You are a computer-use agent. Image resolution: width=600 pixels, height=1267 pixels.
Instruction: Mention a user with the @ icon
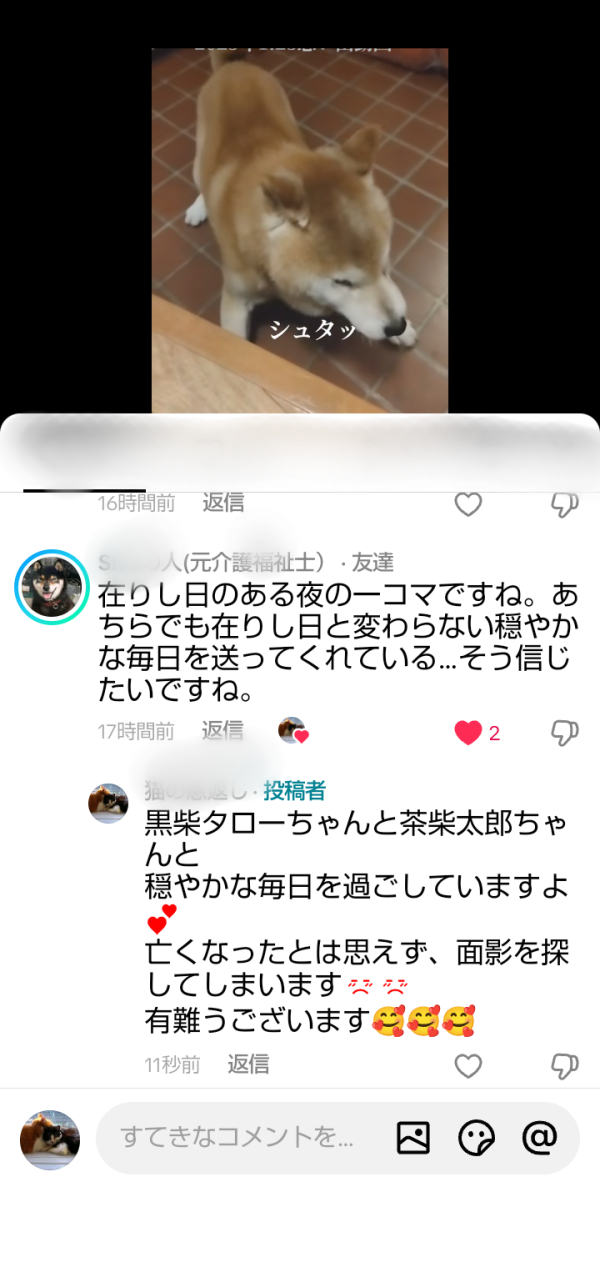tap(539, 1137)
